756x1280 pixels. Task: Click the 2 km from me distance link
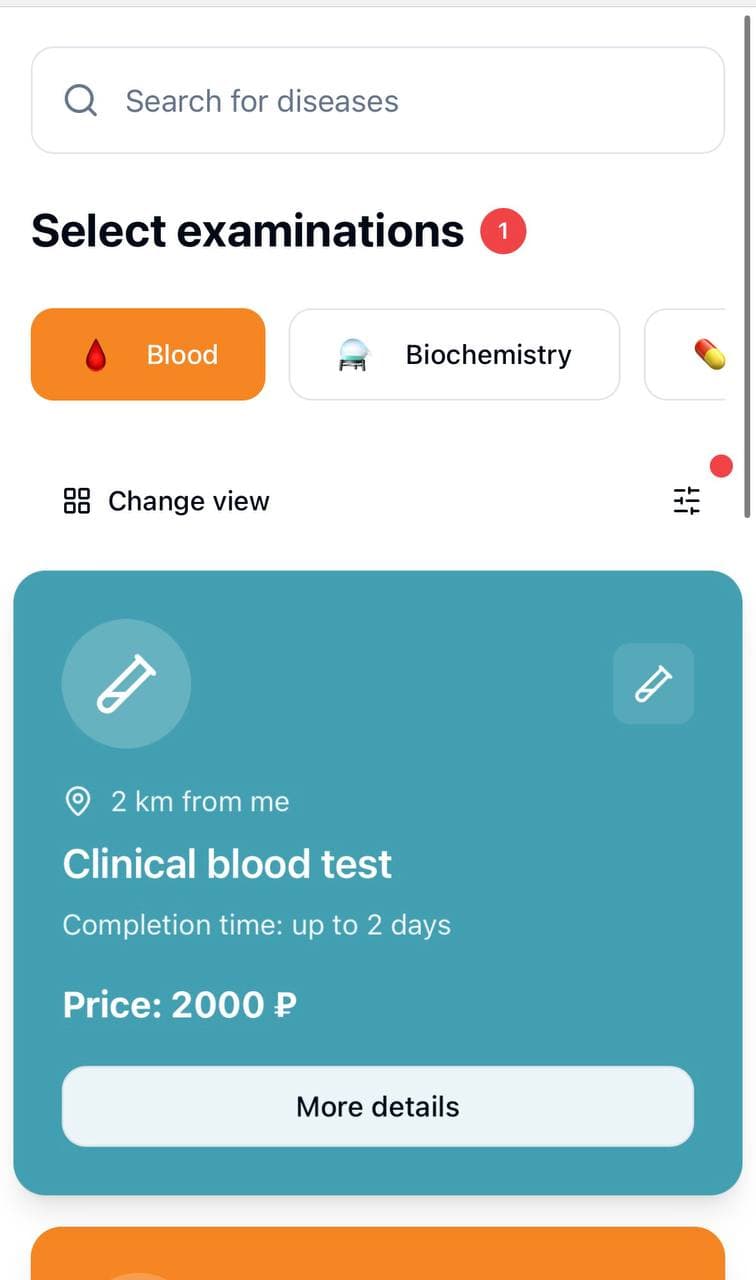pyautogui.click(x=200, y=801)
